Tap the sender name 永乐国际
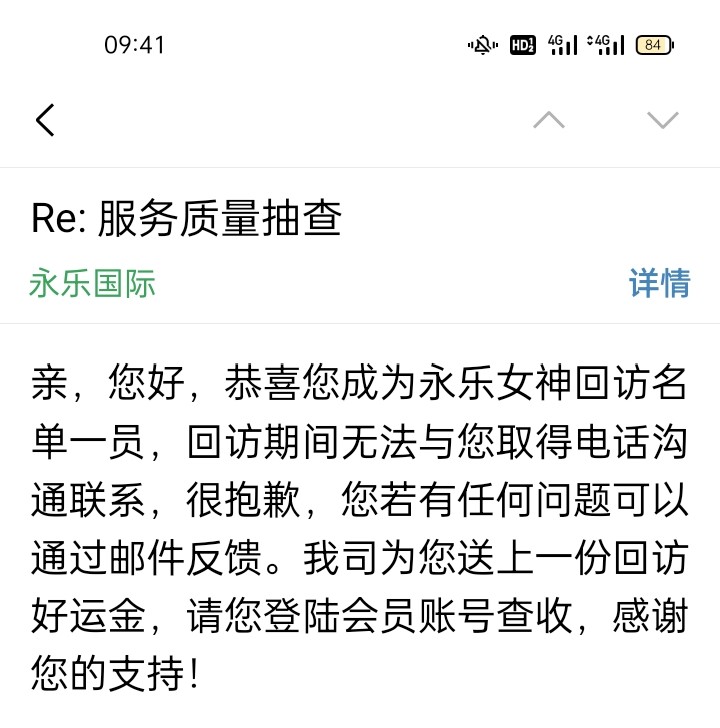 92,283
